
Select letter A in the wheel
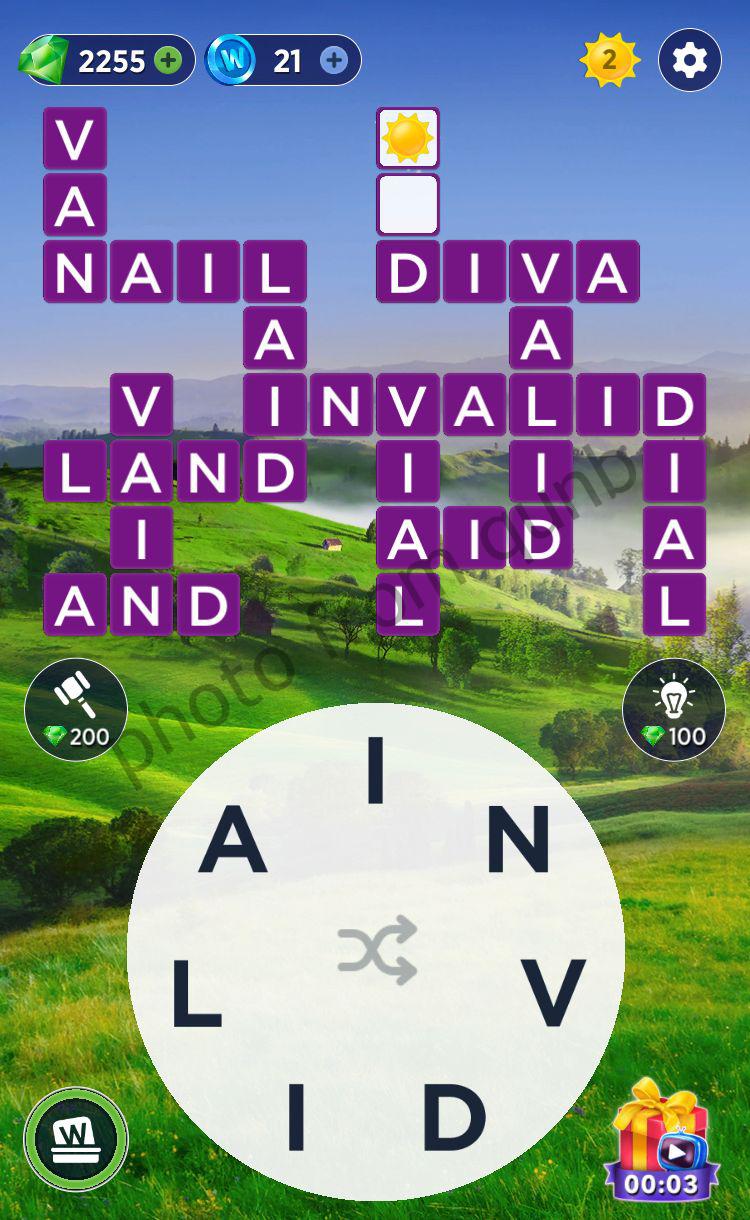[x=233, y=842]
